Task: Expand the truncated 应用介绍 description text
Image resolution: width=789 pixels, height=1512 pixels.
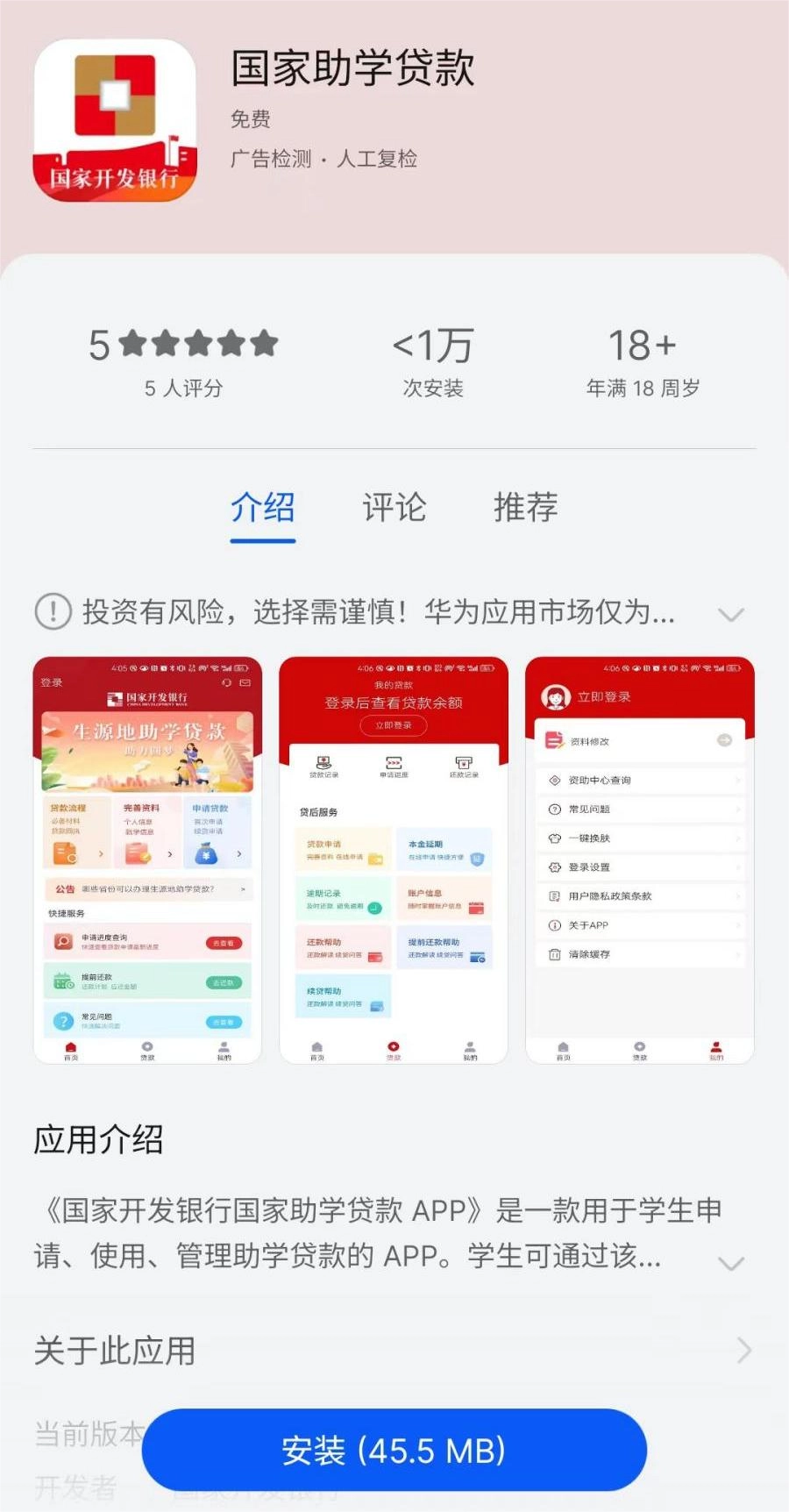Action: click(x=732, y=1263)
